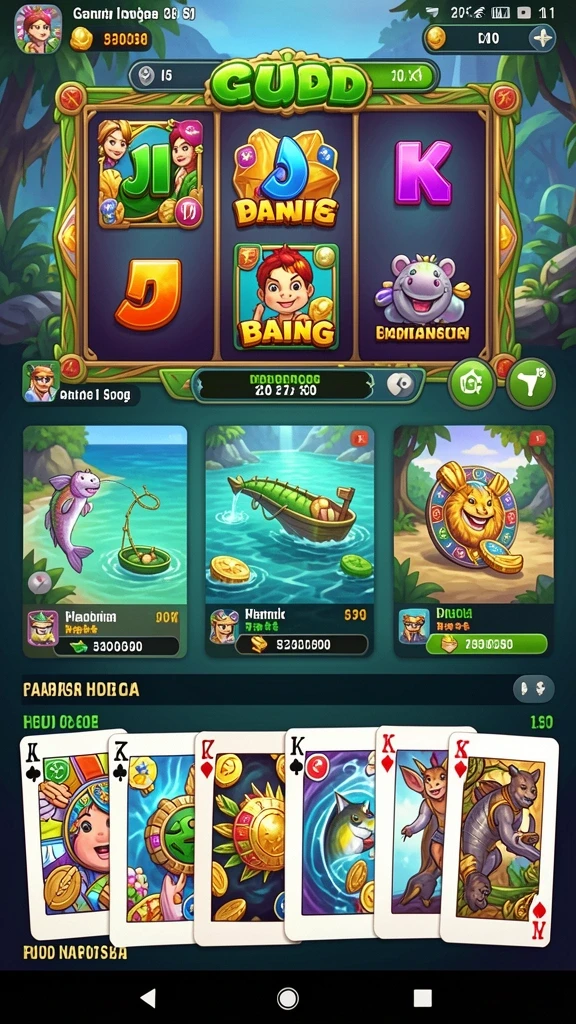Image resolution: width=576 pixels, height=1024 pixels.
Task: Go back with the system back button
Action: click(148, 997)
